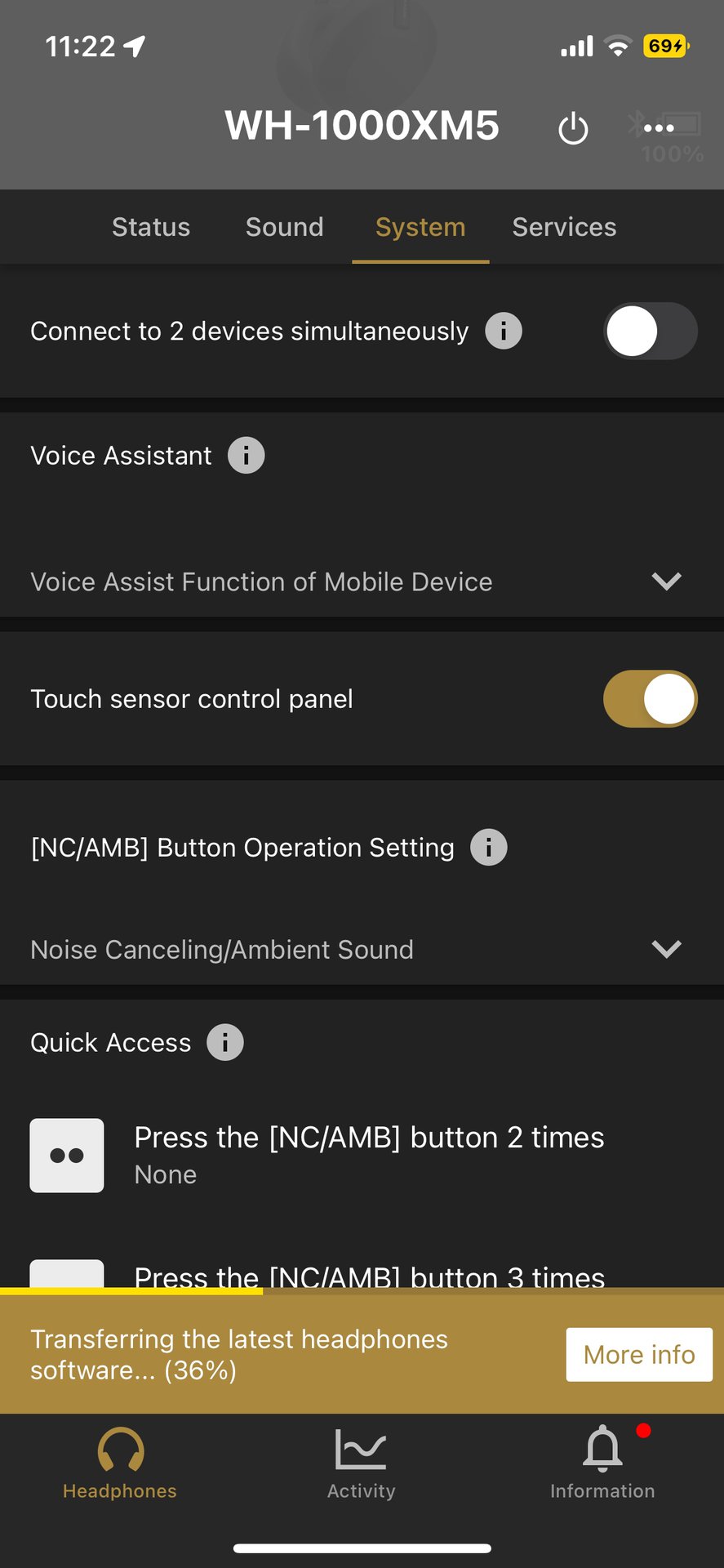Image resolution: width=724 pixels, height=1568 pixels.
Task: Open the three-dot overflow menu
Action: [x=659, y=128]
